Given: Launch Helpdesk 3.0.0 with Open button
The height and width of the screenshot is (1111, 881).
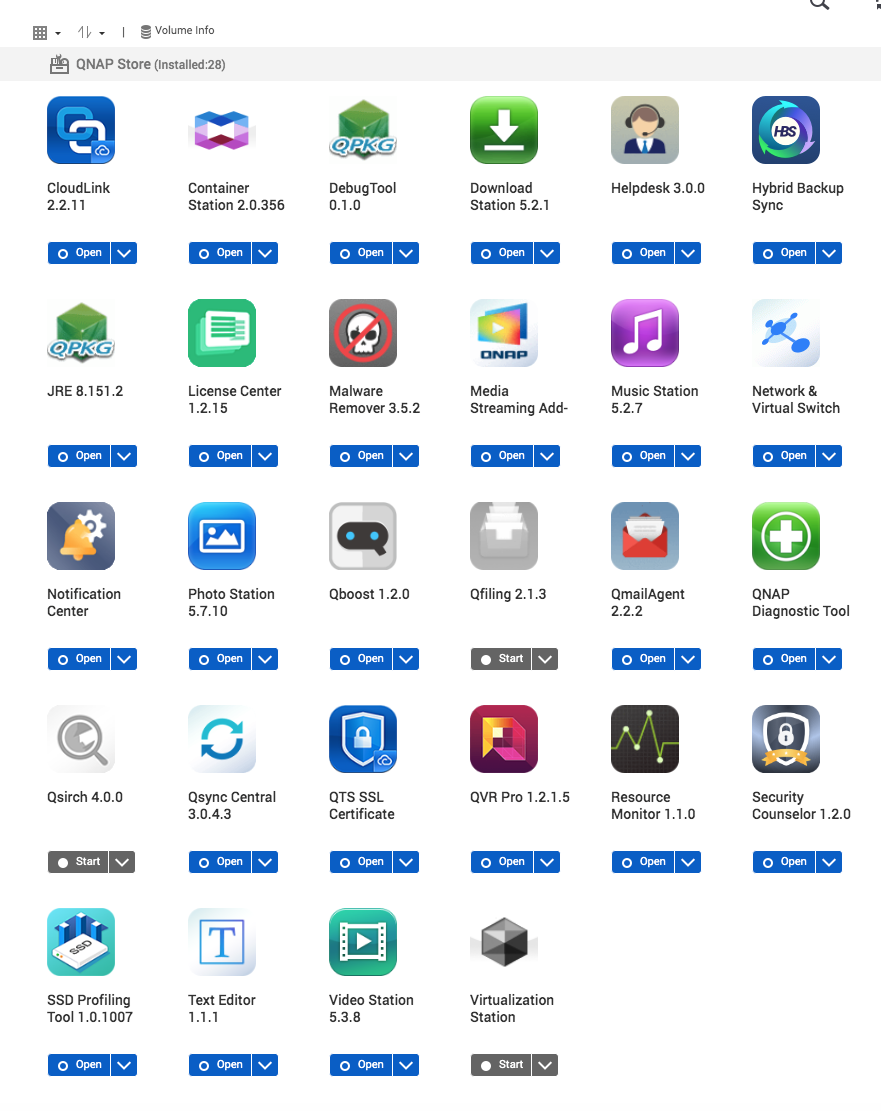Looking at the screenshot, I should pos(643,253).
